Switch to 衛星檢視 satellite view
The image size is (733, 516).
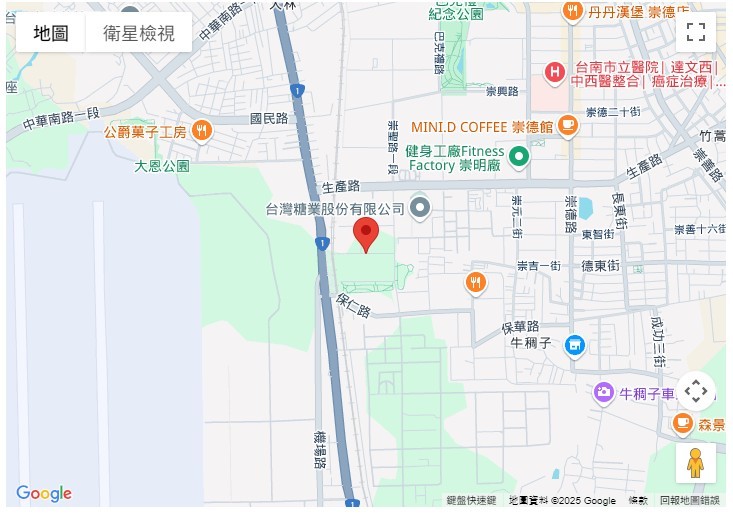pos(139,33)
